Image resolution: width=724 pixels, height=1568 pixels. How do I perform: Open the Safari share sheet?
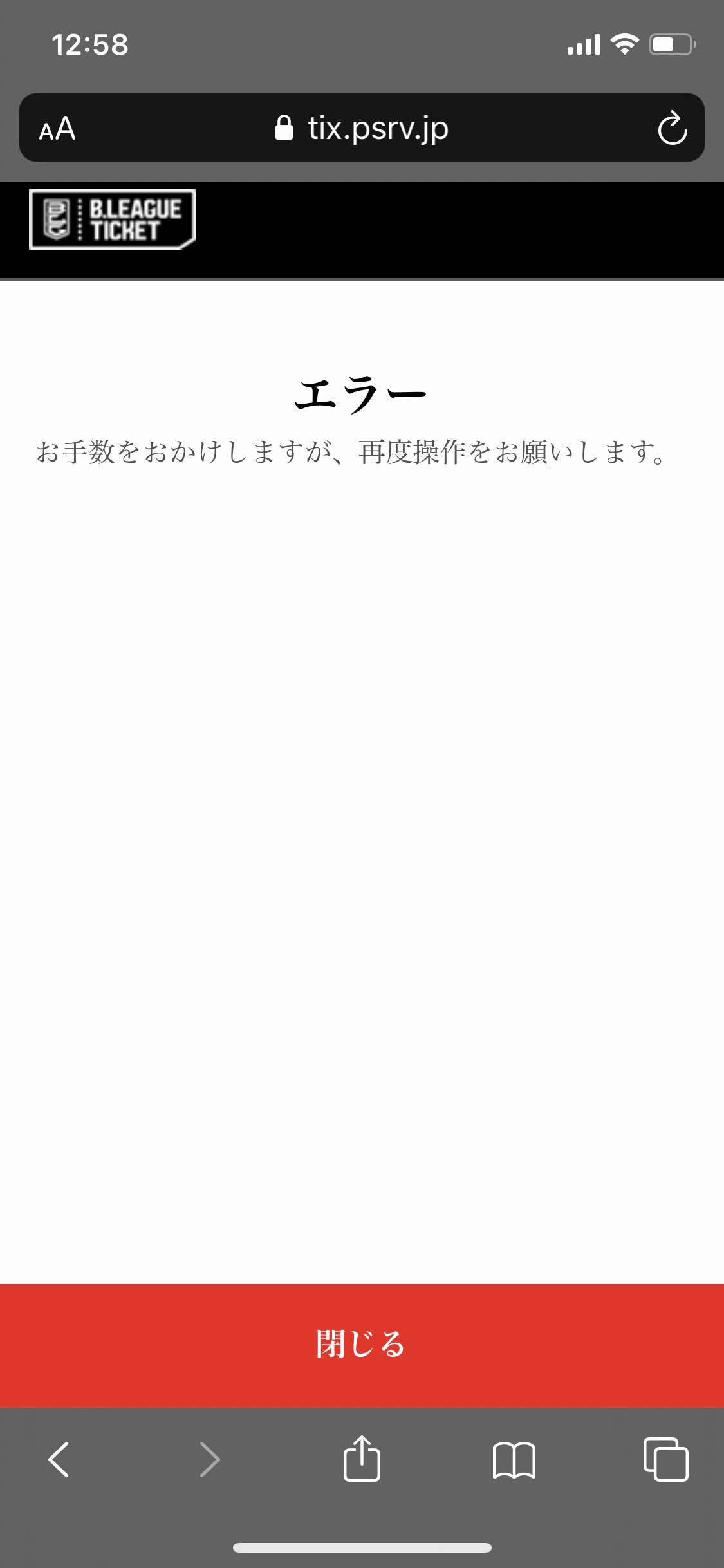click(x=362, y=1458)
